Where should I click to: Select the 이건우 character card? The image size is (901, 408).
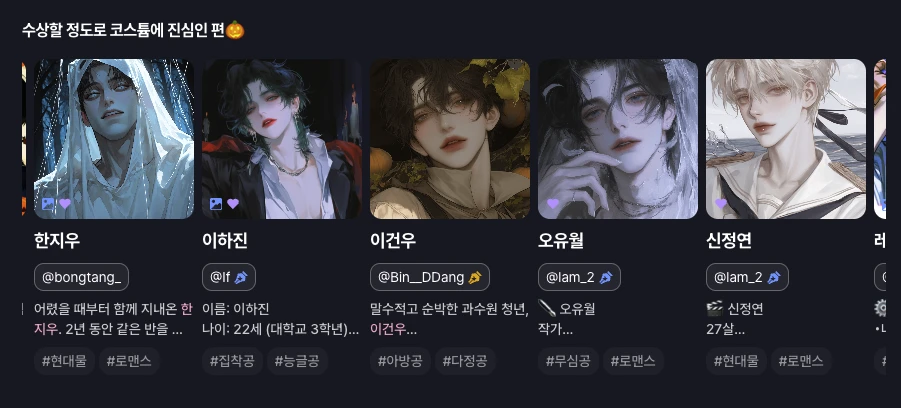click(x=450, y=139)
